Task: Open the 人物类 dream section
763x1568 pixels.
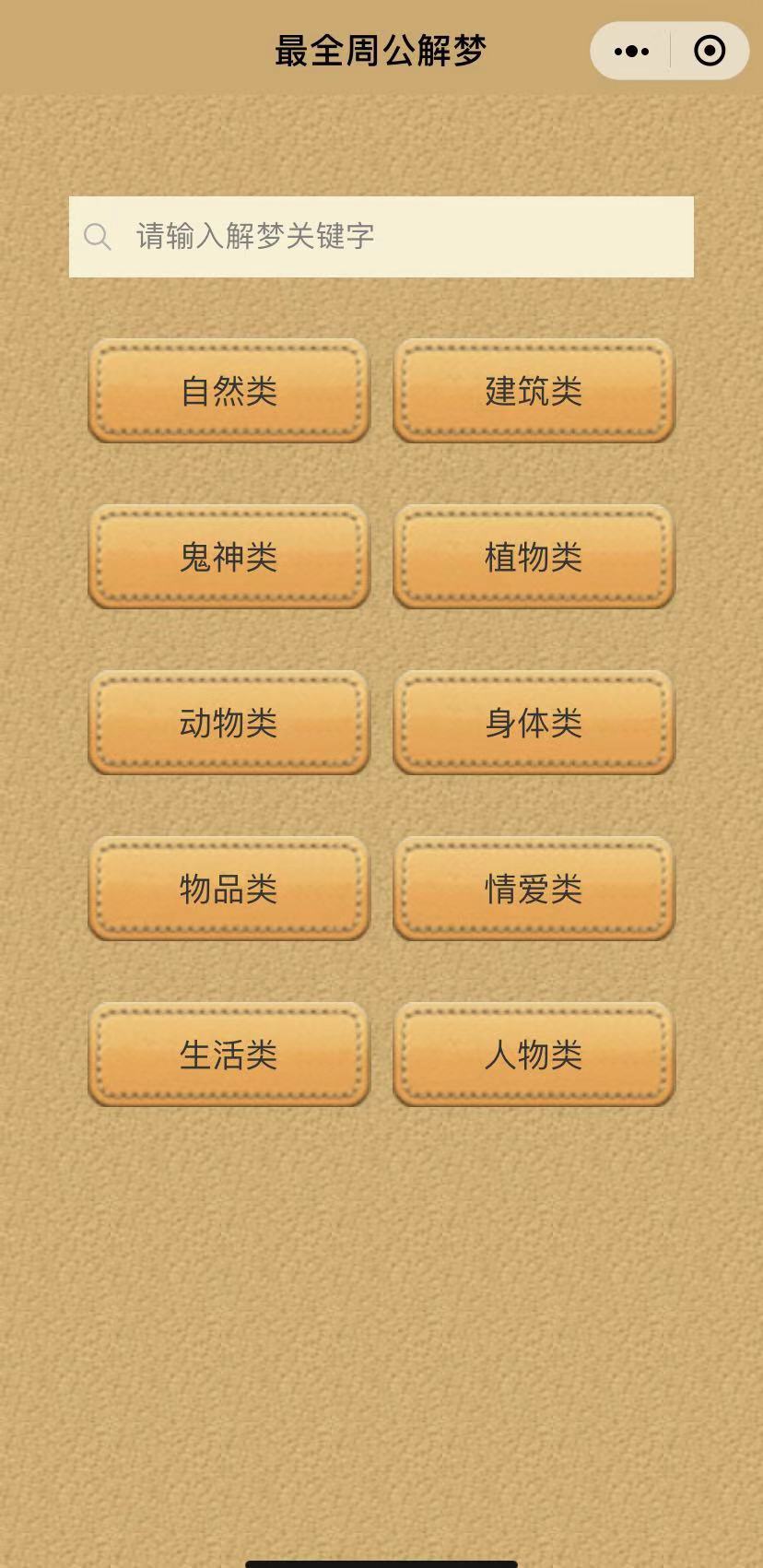Action: click(x=533, y=1055)
